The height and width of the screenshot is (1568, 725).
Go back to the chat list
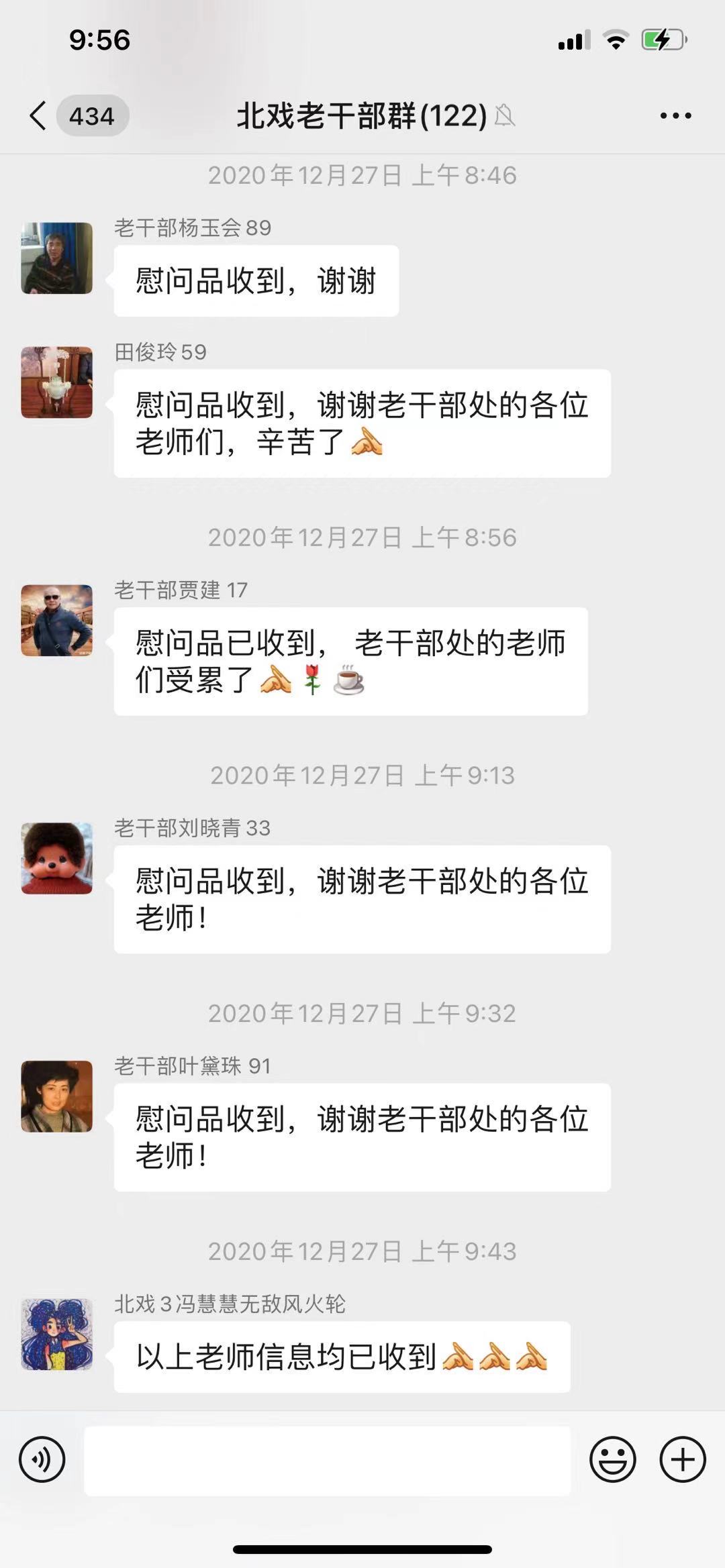click(39, 116)
